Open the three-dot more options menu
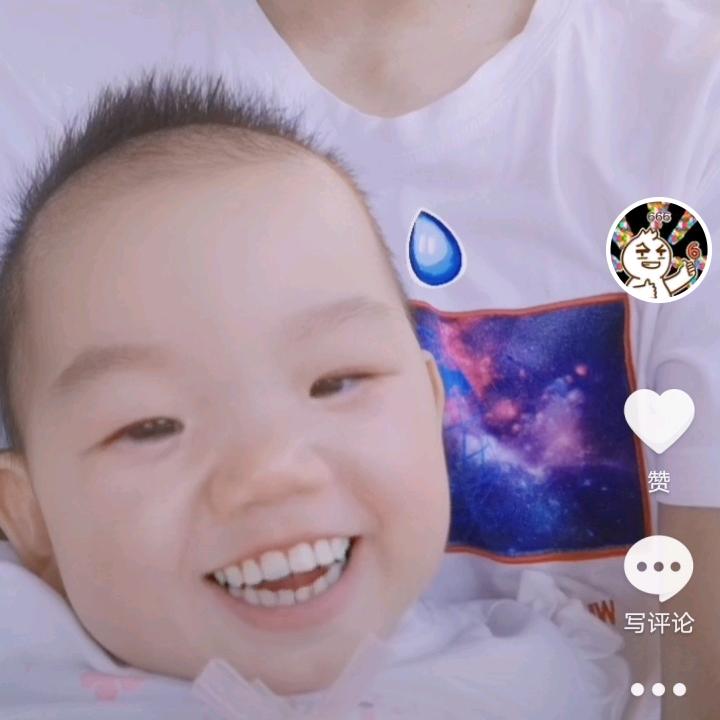 pyautogui.click(x=658, y=689)
